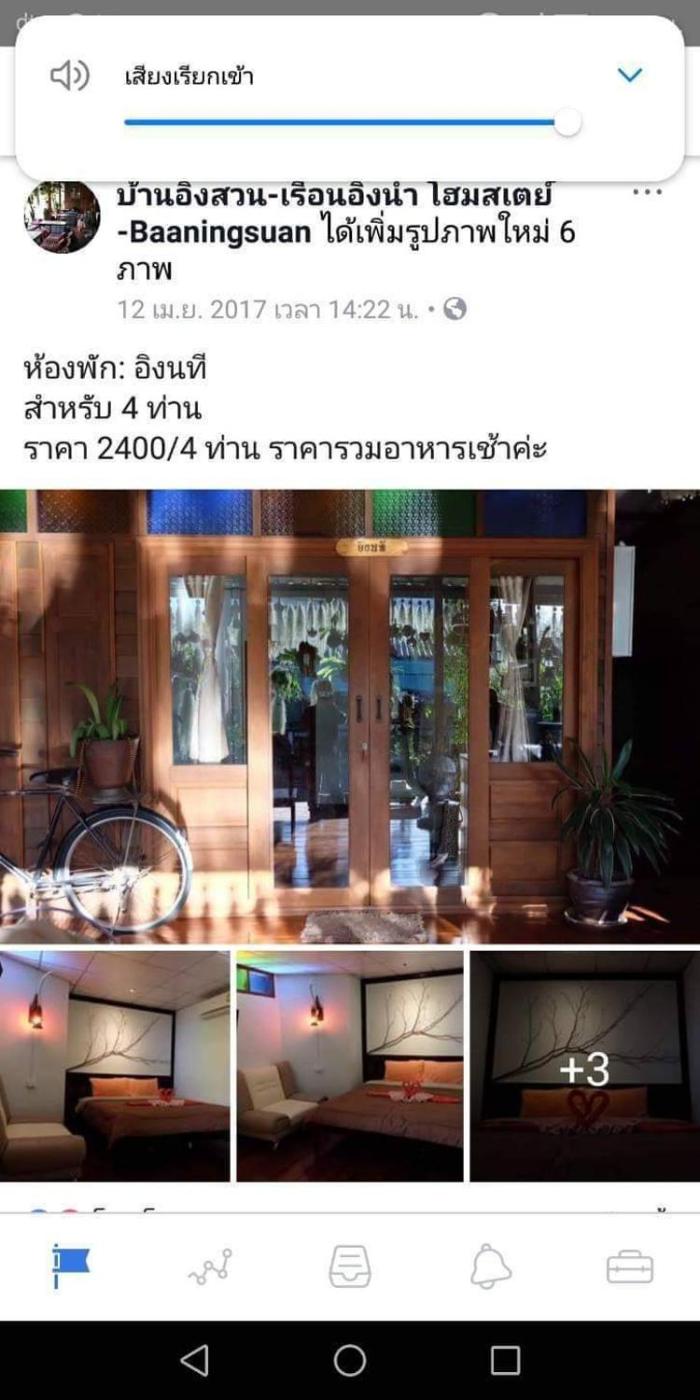
Task: Open the first bedroom photo thumbnail
Action: (115, 1066)
